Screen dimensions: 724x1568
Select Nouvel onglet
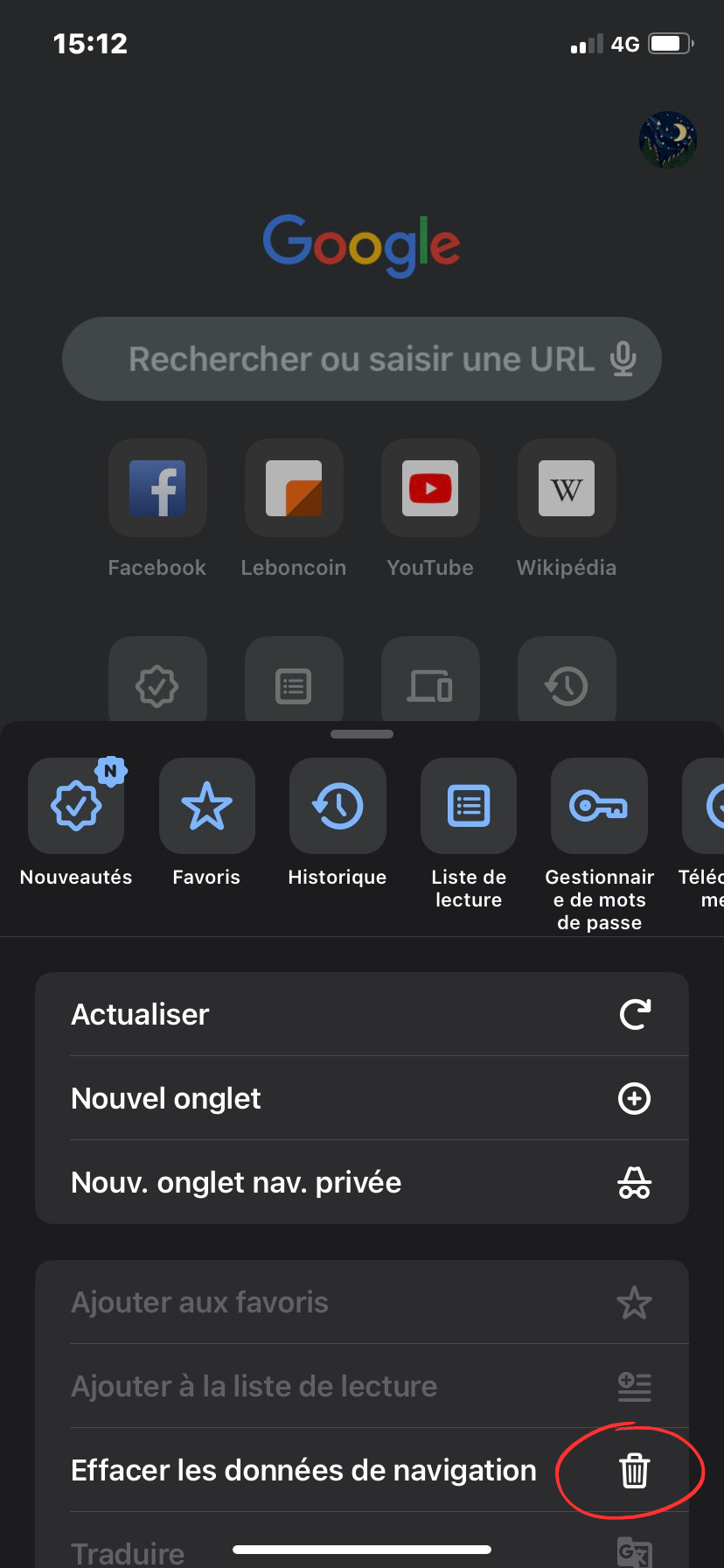point(361,1098)
